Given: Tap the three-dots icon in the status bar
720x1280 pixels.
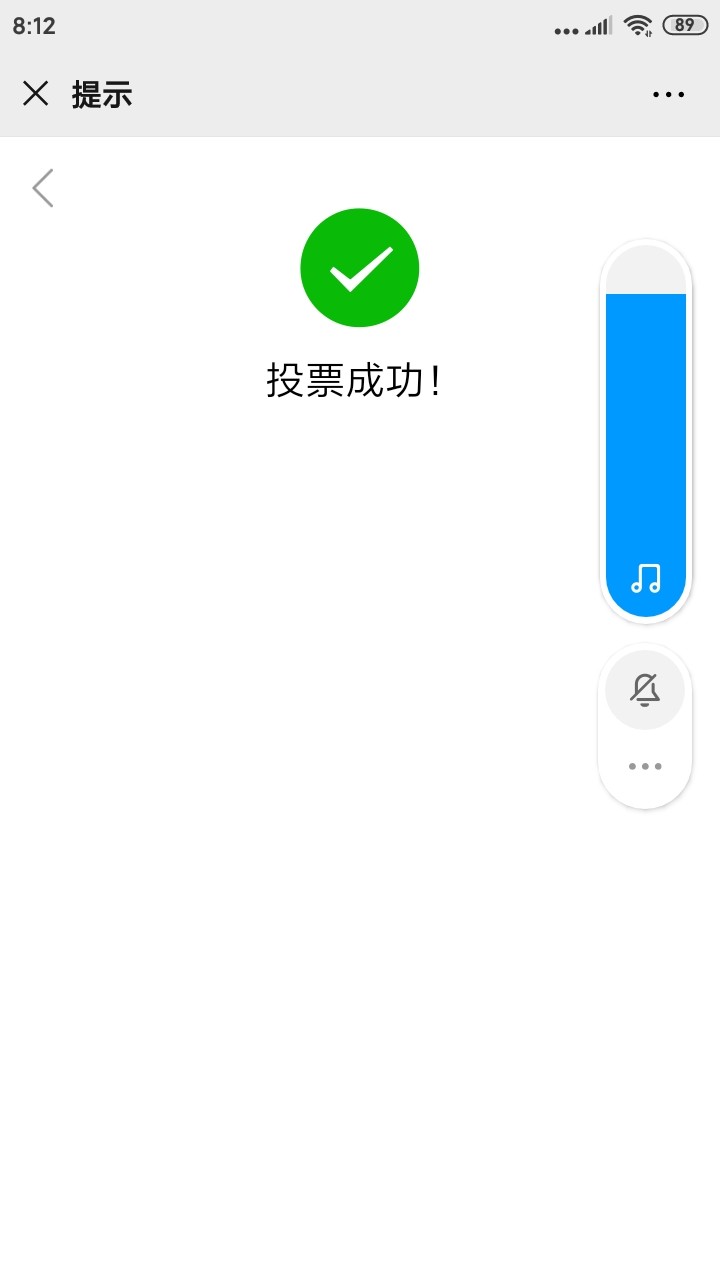Looking at the screenshot, I should (x=568, y=28).
